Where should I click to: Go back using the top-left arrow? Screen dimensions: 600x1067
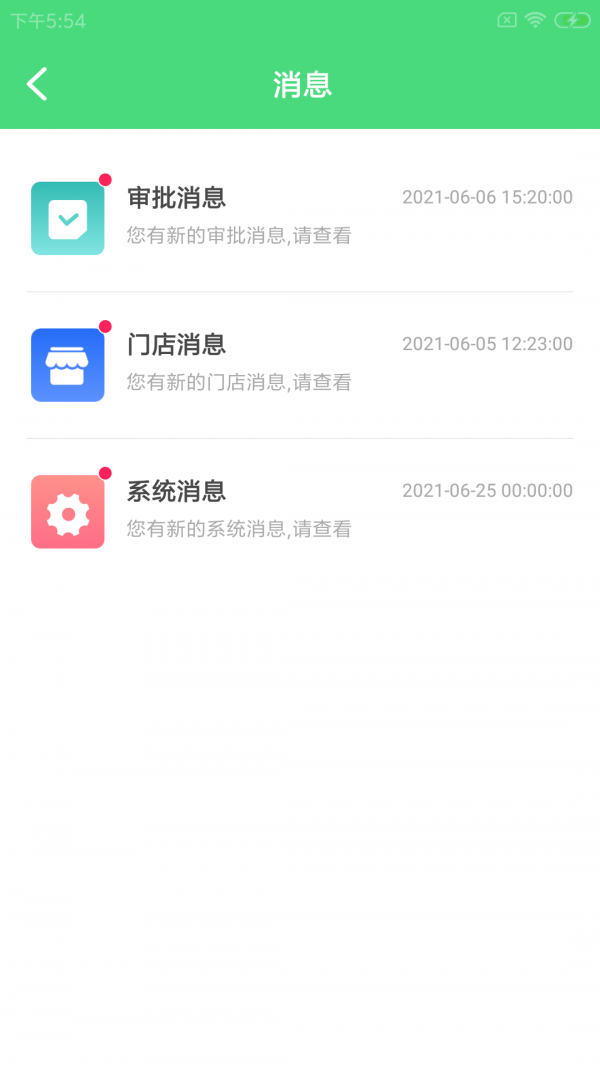coord(37,84)
